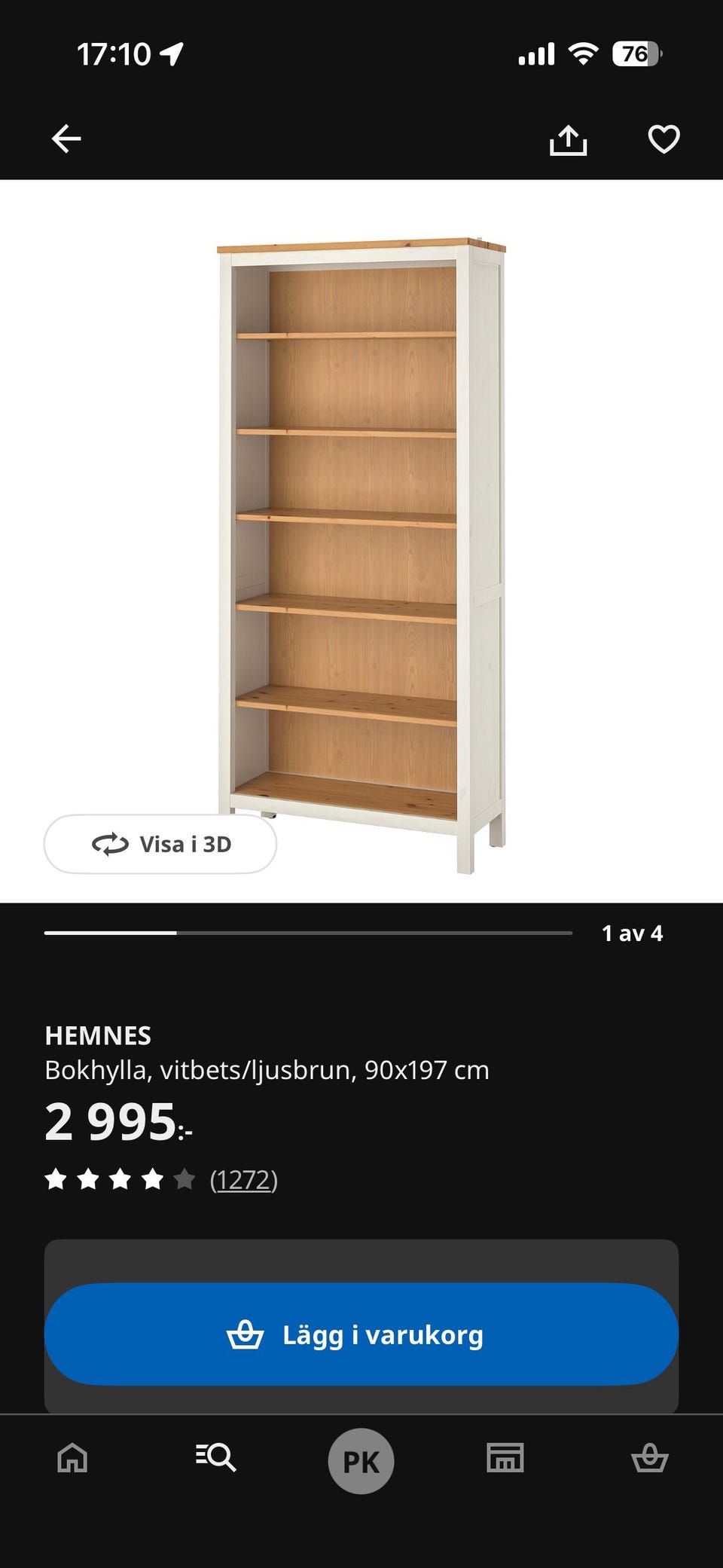Tap 'Lägg i varukorg' button

[x=361, y=1334]
